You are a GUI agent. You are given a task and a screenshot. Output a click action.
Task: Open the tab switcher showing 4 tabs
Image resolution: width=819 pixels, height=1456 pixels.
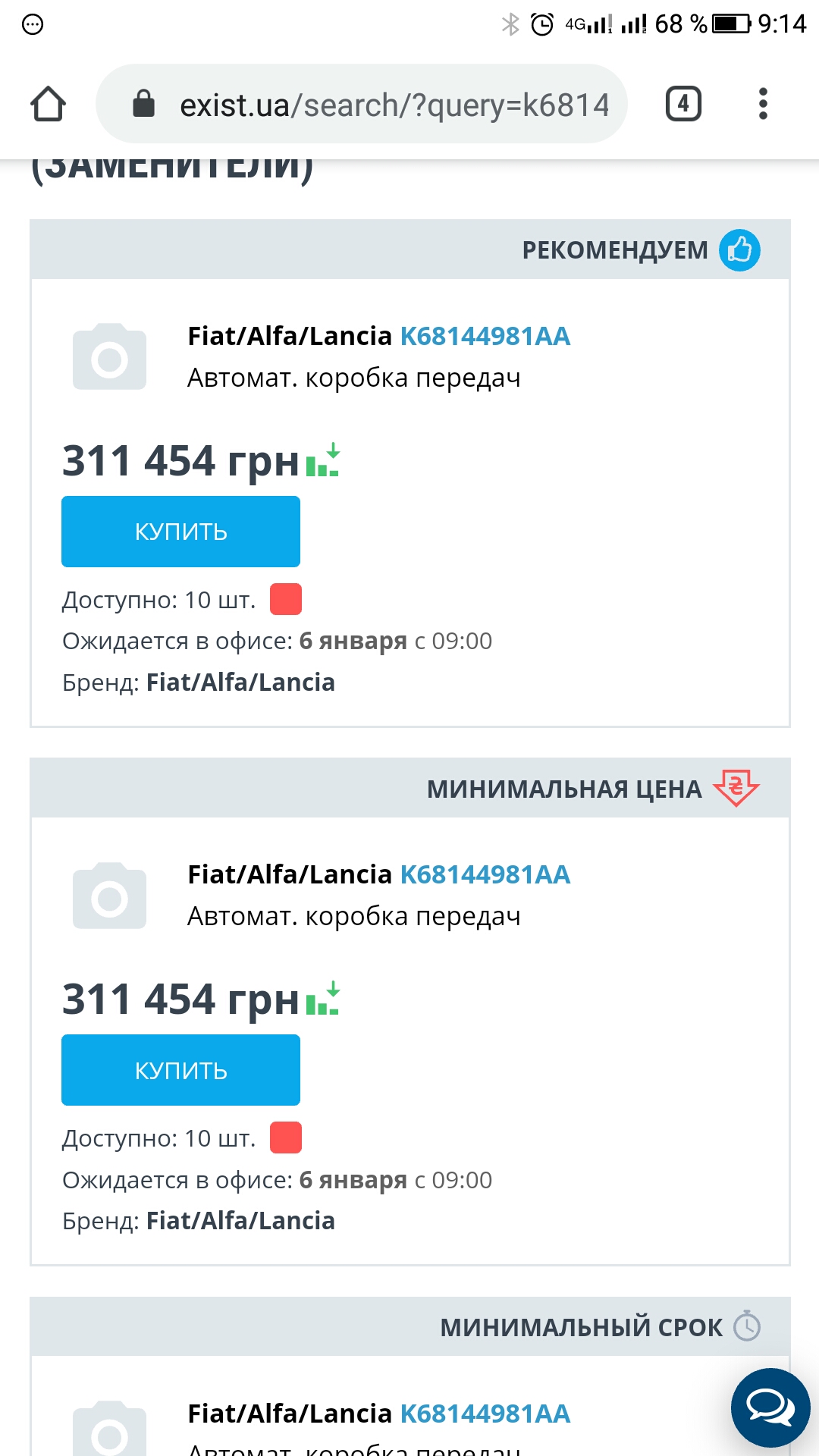click(x=683, y=104)
